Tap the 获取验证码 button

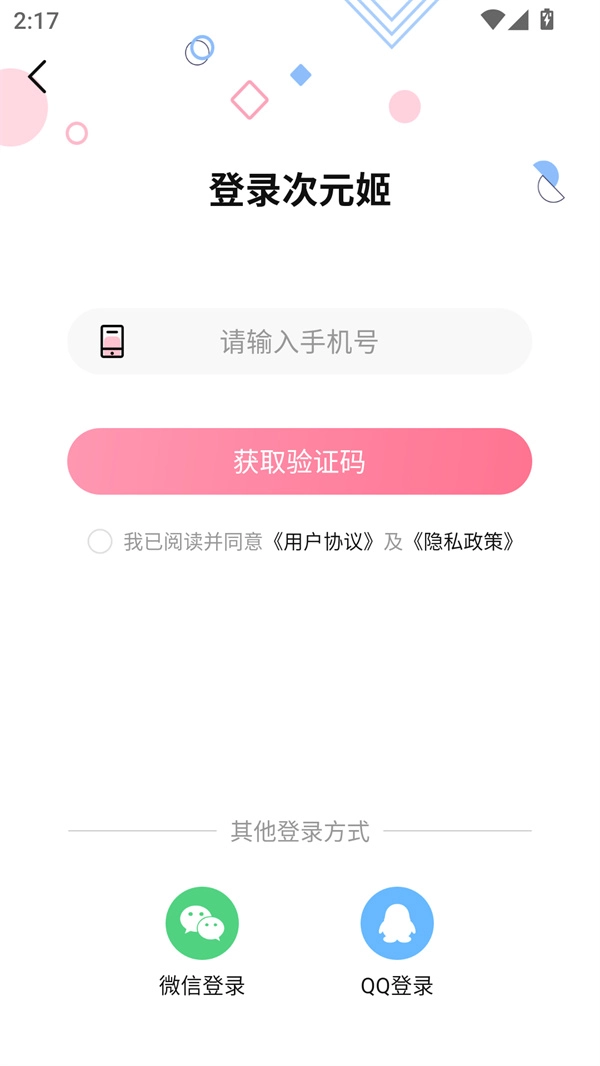click(x=299, y=461)
